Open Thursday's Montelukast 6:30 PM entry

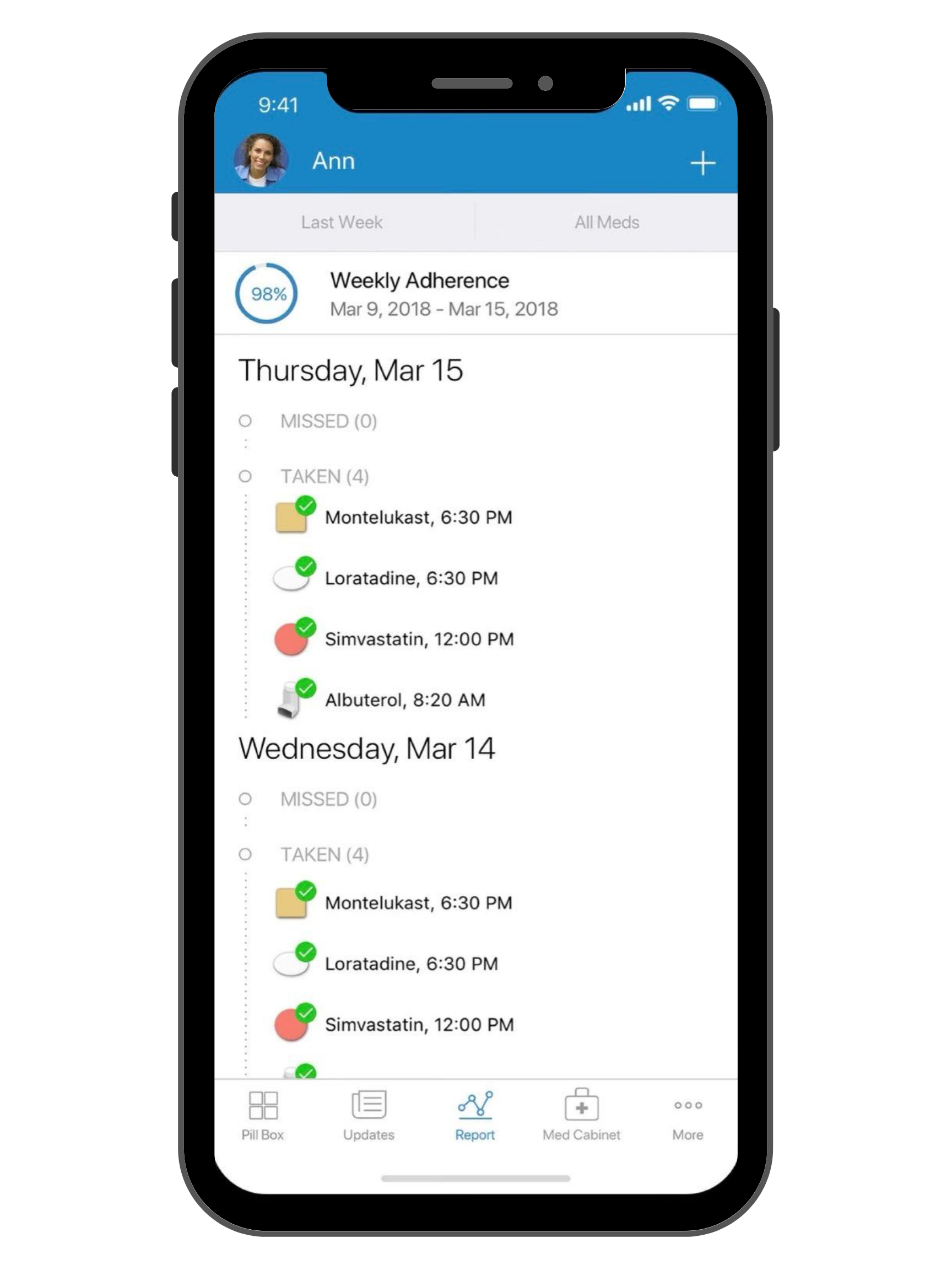tap(418, 517)
